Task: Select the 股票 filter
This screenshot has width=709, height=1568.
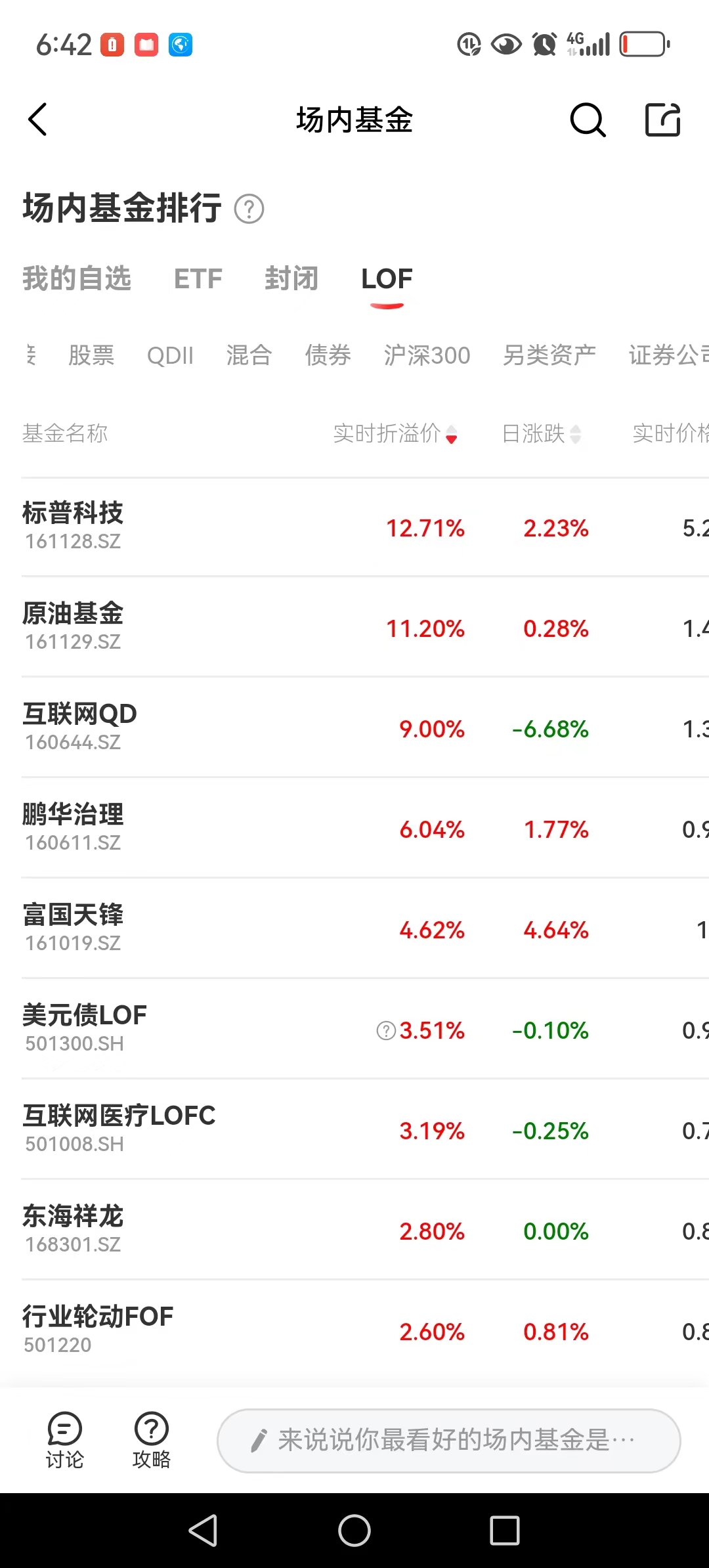Action: tap(91, 355)
